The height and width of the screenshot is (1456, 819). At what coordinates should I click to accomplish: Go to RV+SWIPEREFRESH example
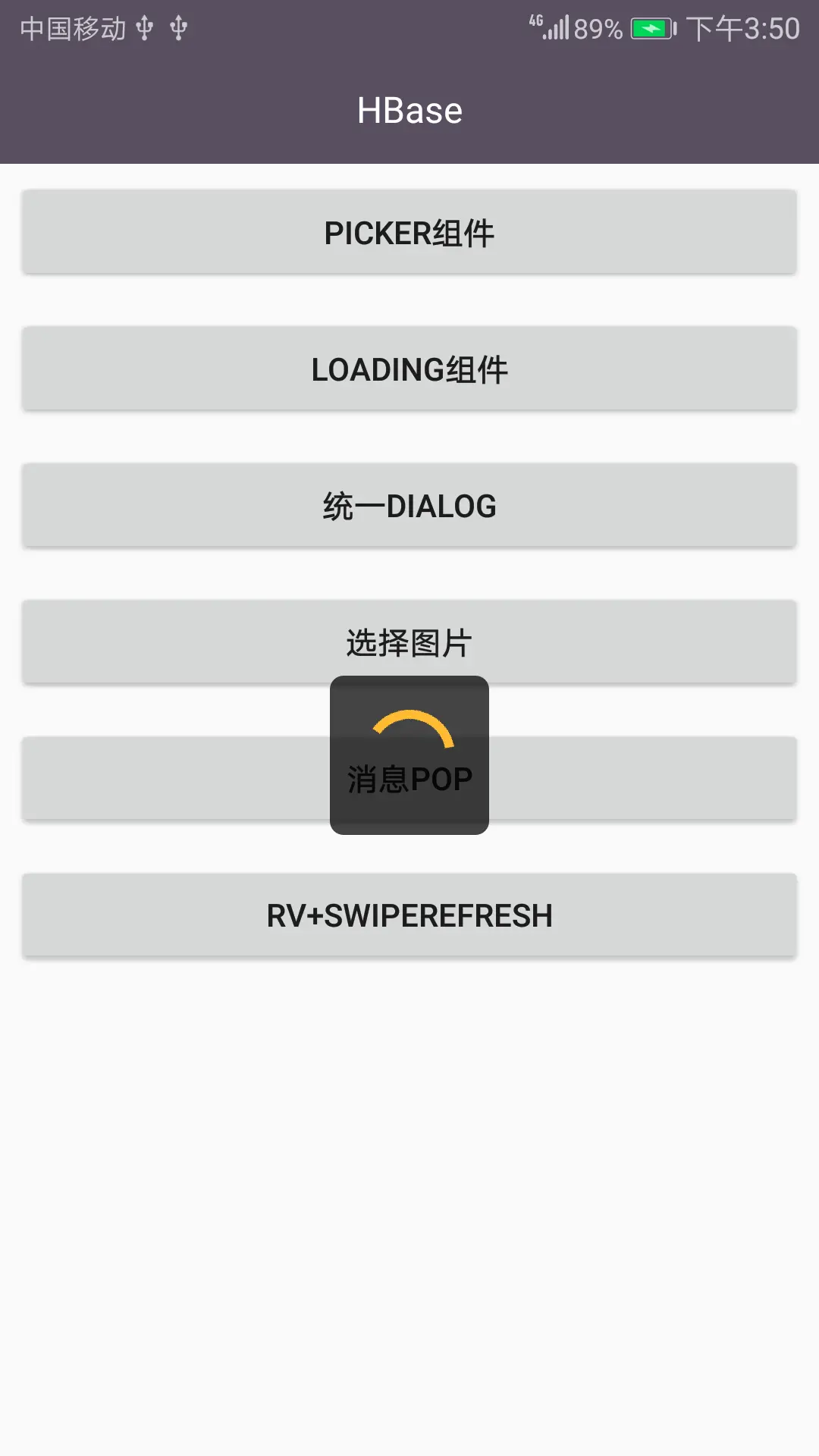tap(409, 915)
